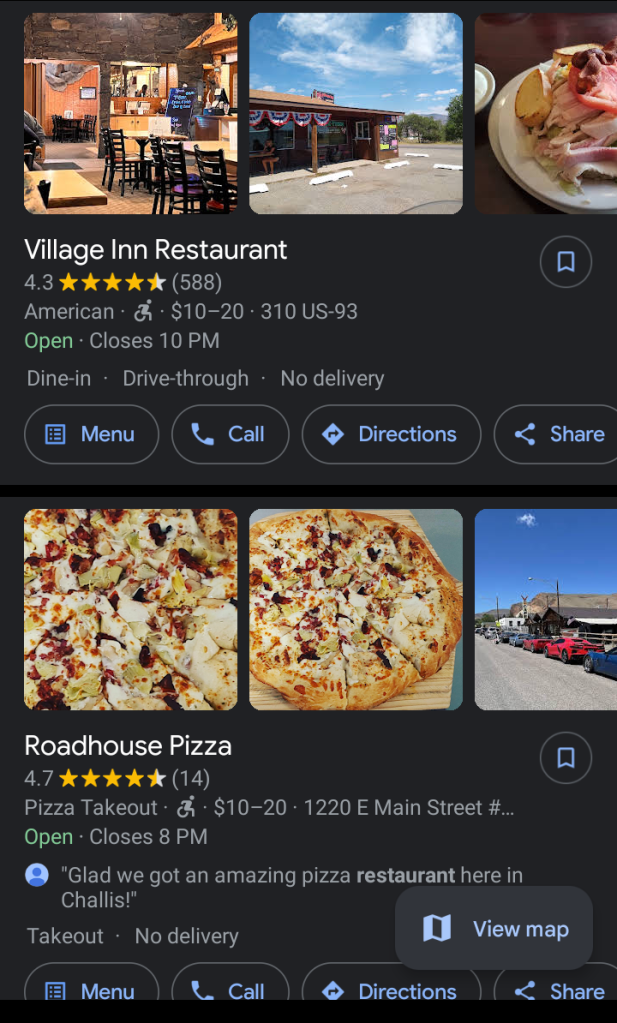The width and height of the screenshot is (617, 1023).
Task: Tap the View map floating button
Action: [x=494, y=928]
